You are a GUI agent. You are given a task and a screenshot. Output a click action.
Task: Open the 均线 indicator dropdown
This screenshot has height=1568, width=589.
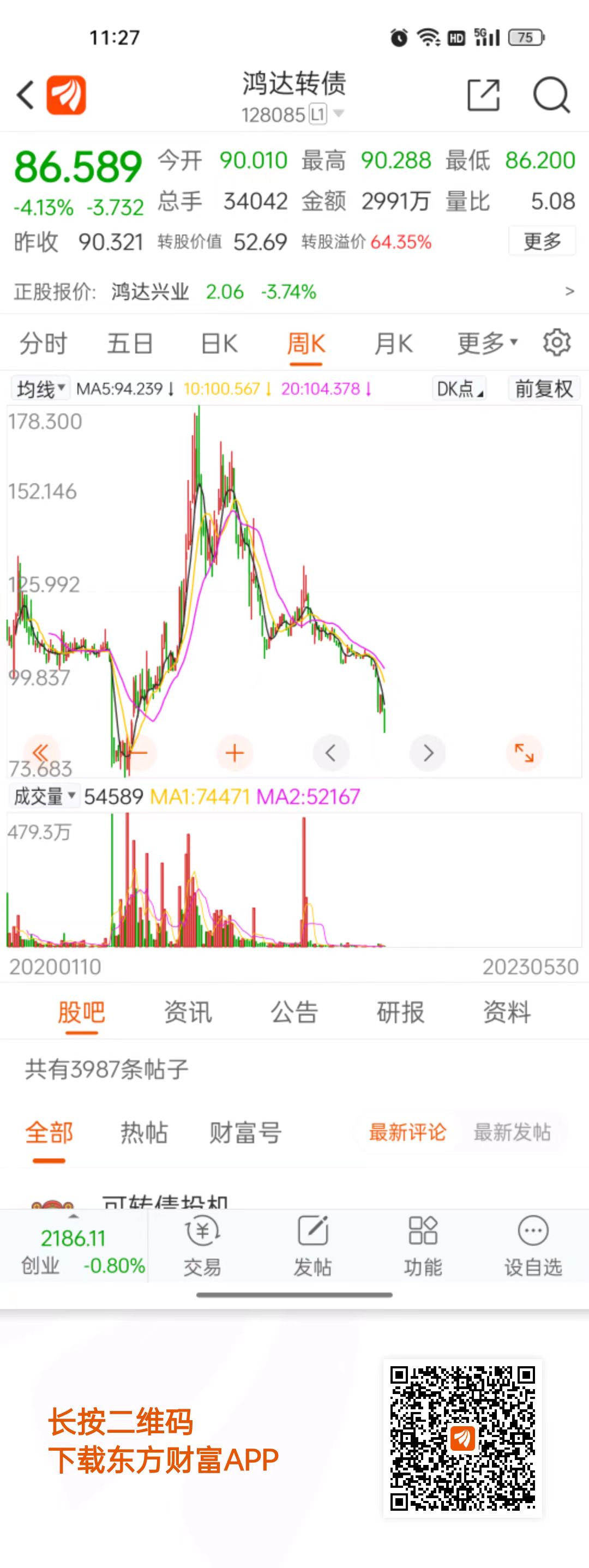pyautogui.click(x=40, y=388)
